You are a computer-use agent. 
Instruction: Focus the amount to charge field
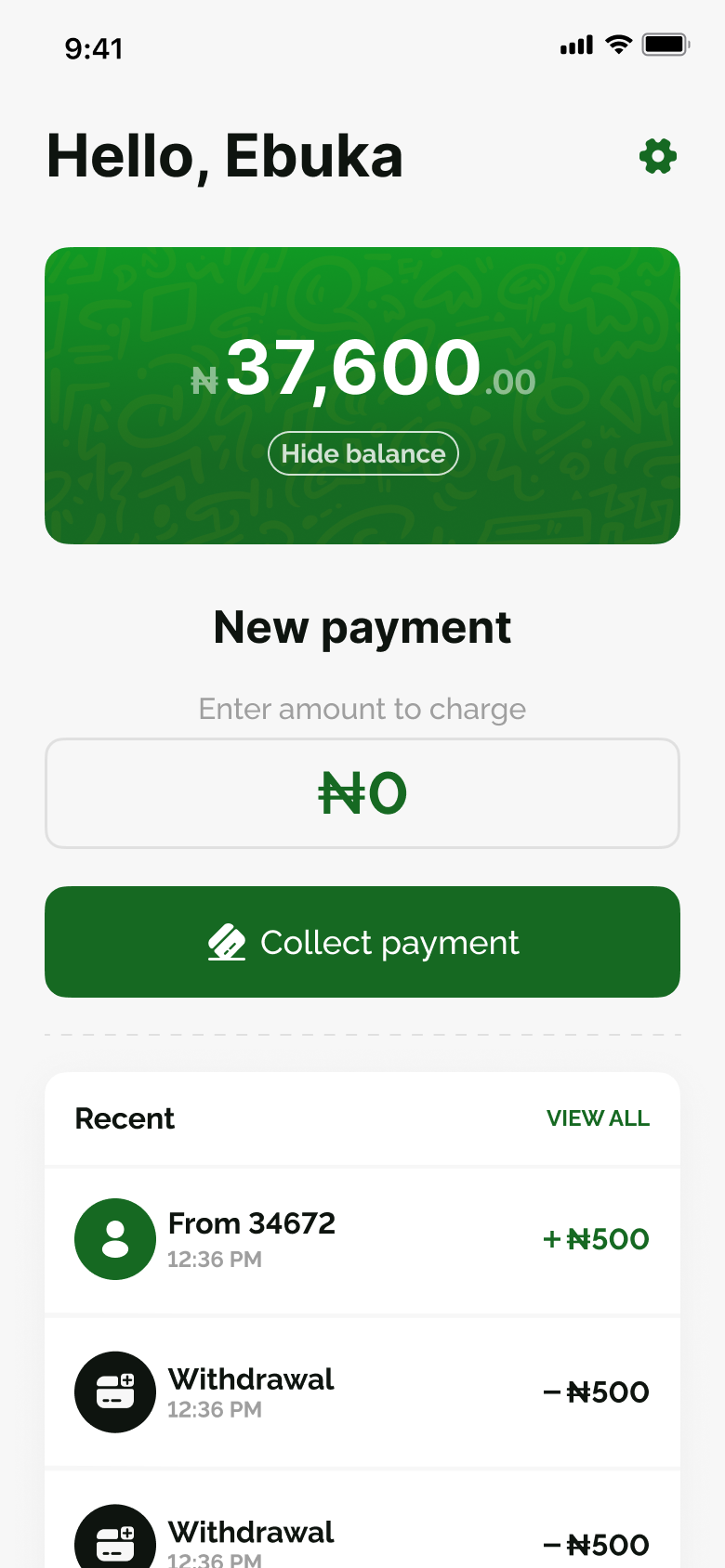point(362,793)
